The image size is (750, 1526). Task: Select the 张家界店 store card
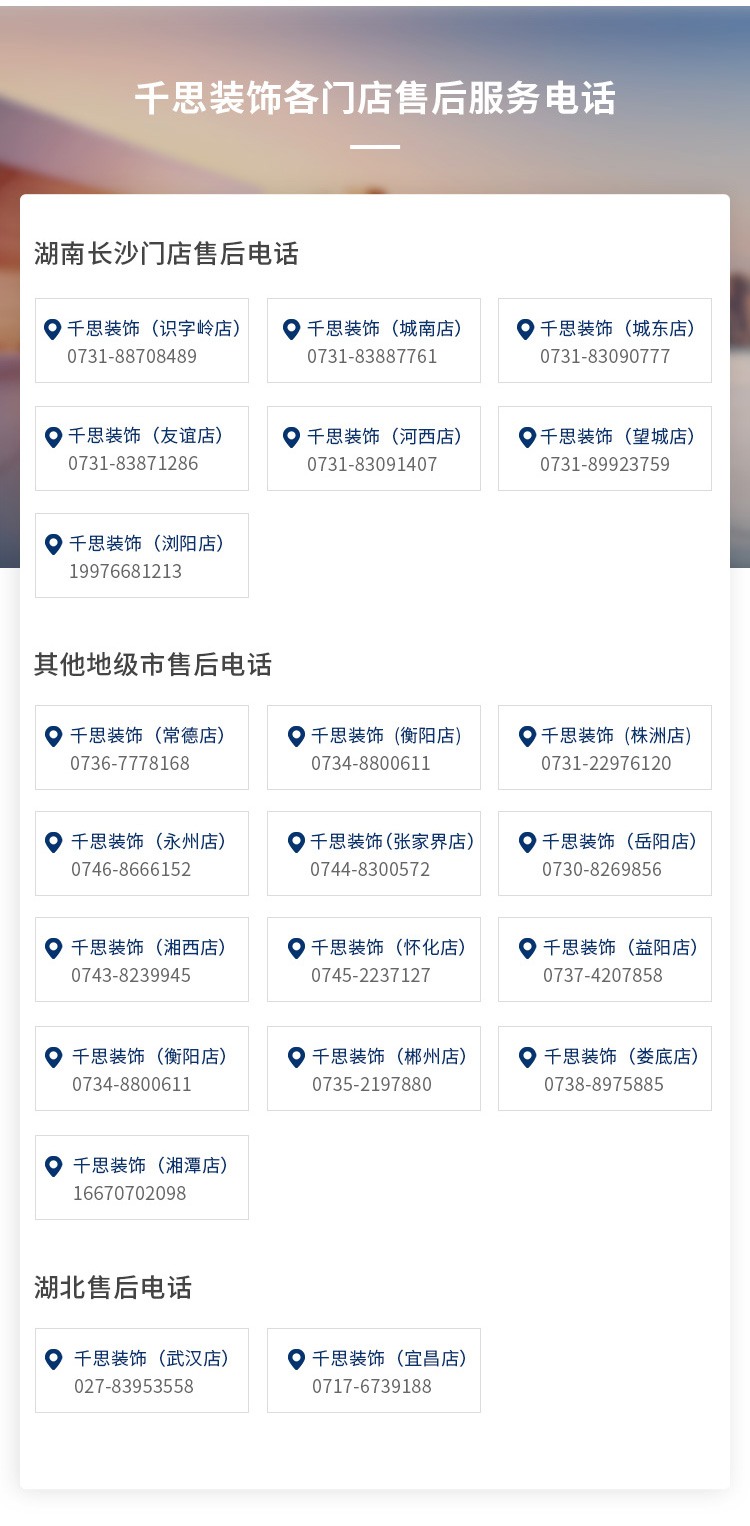click(374, 854)
